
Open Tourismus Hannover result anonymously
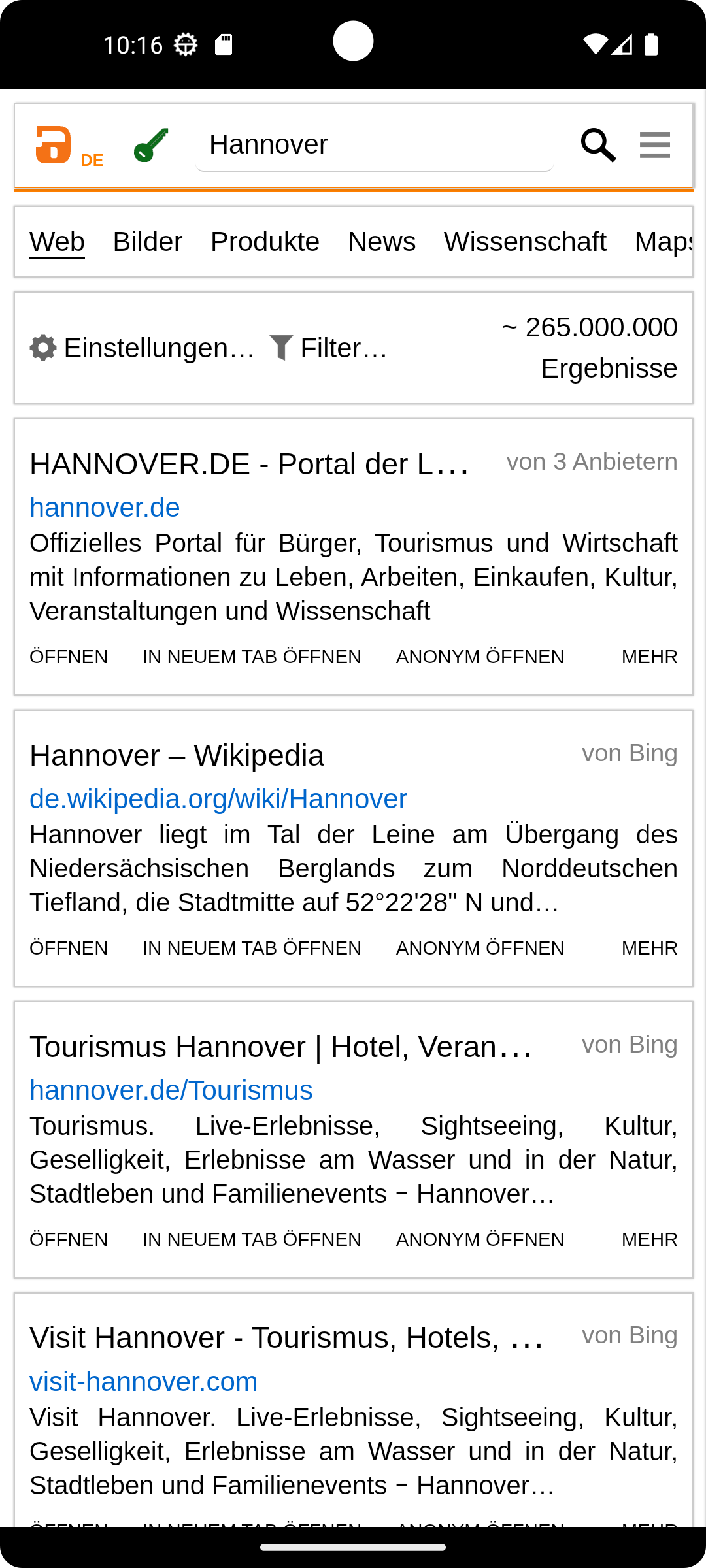point(480,1239)
